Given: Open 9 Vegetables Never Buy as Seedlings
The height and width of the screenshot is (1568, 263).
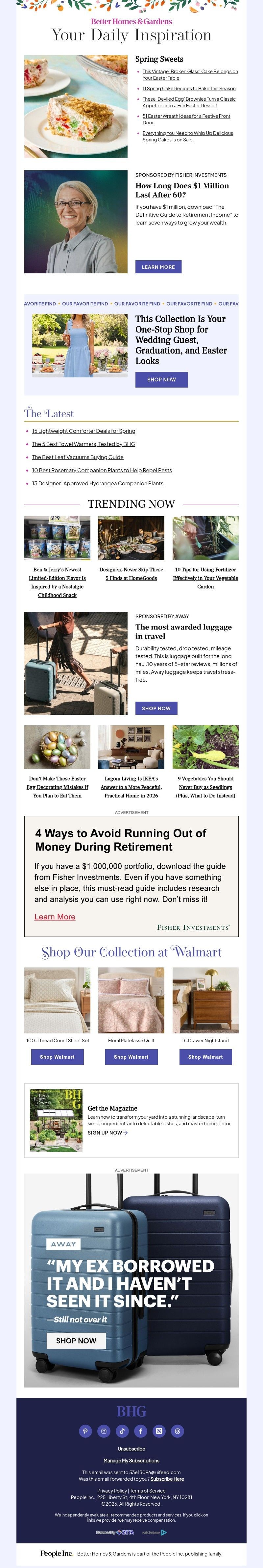Looking at the screenshot, I should pyautogui.click(x=205, y=786).
